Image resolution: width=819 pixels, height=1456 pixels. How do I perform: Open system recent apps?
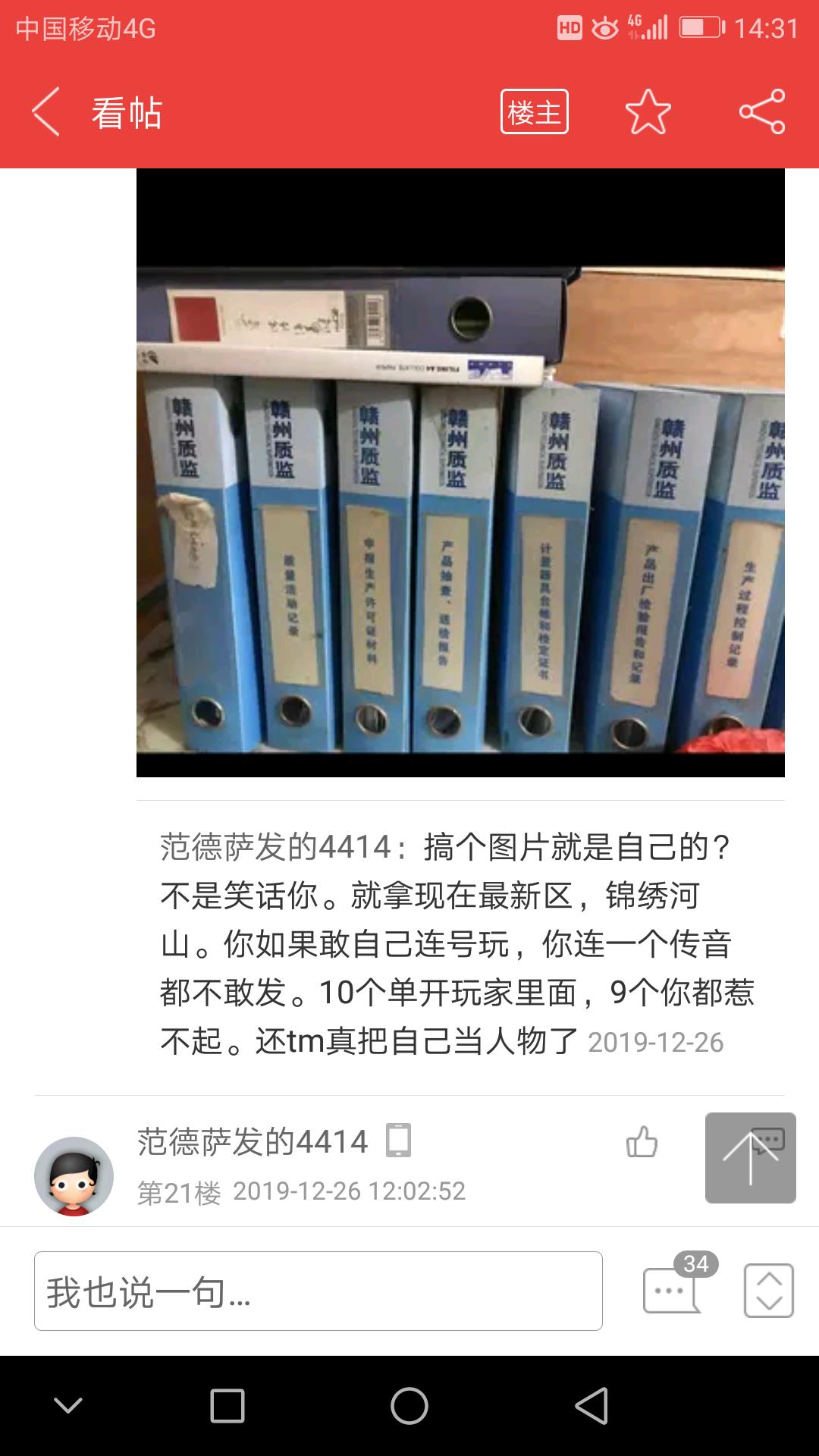227,1406
